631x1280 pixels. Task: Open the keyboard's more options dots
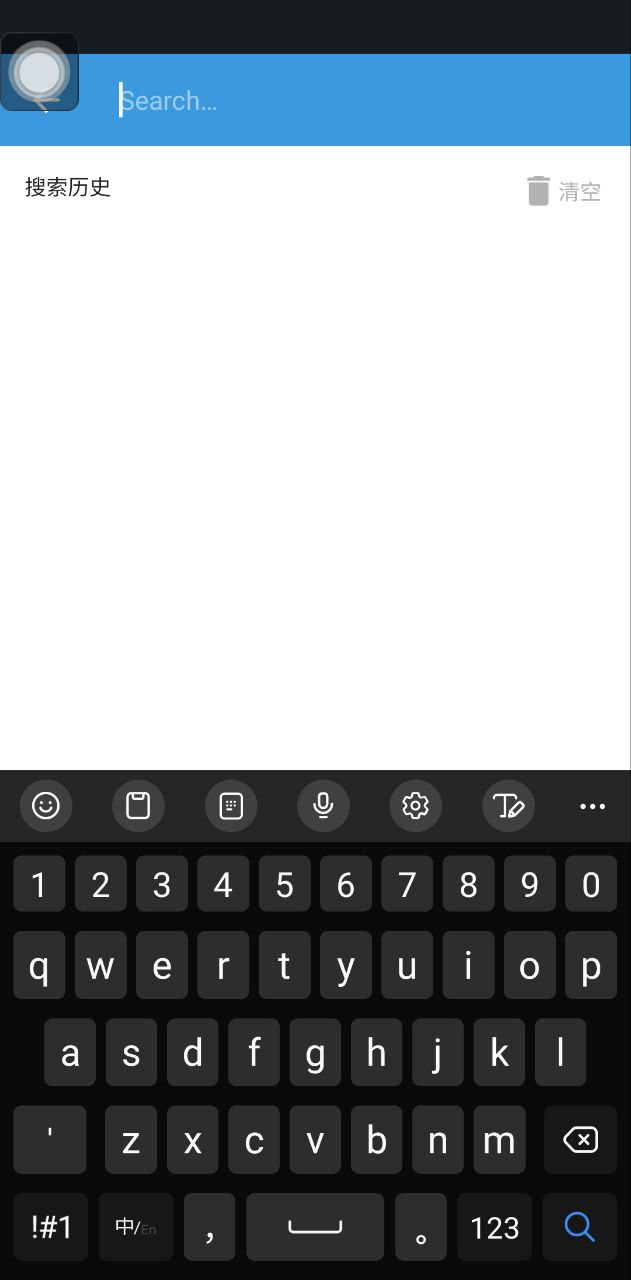pyautogui.click(x=593, y=806)
